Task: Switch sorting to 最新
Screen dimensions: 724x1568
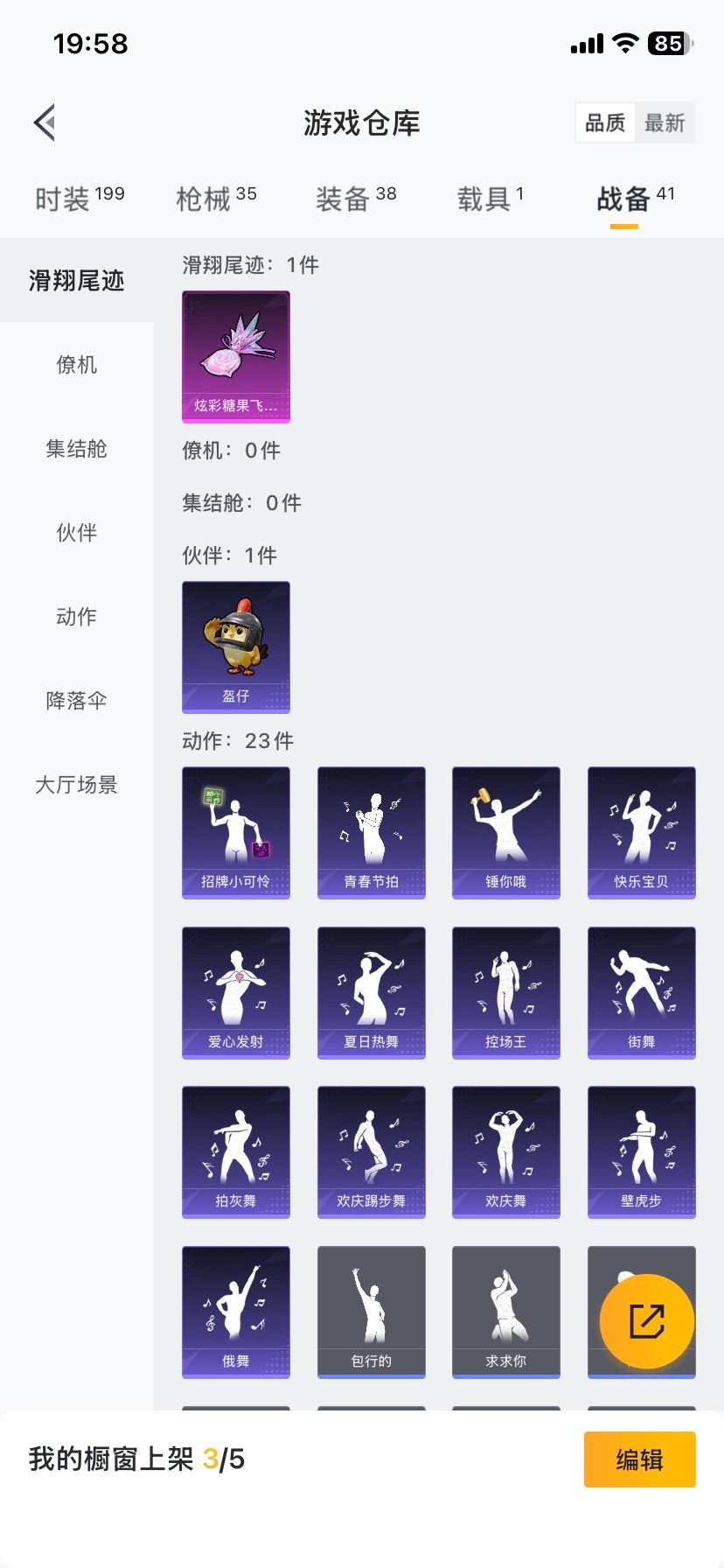Action: (x=666, y=122)
